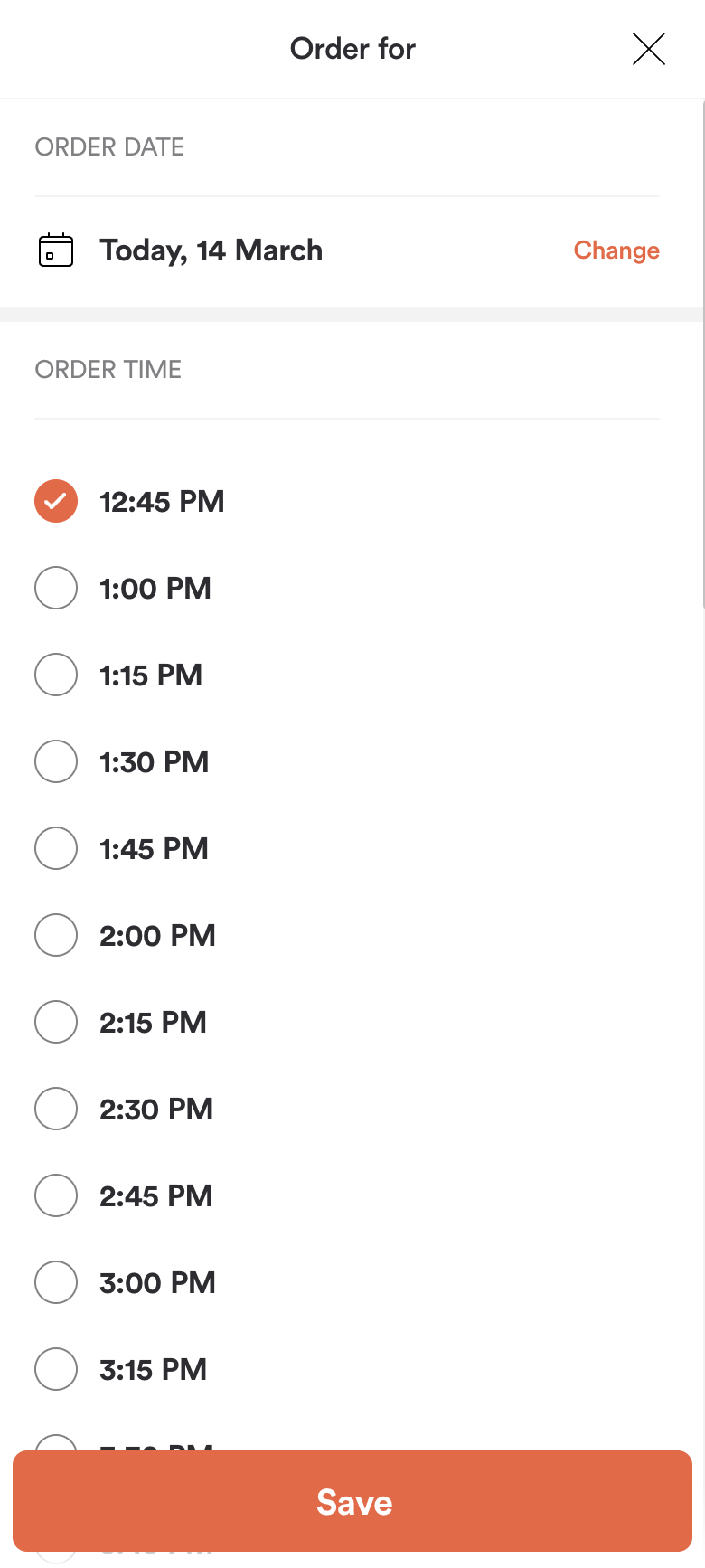The image size is (705, 1568).
Task: Select the 1:00 PM time slot
Action: pyautogui.click(x=56, y=588)
